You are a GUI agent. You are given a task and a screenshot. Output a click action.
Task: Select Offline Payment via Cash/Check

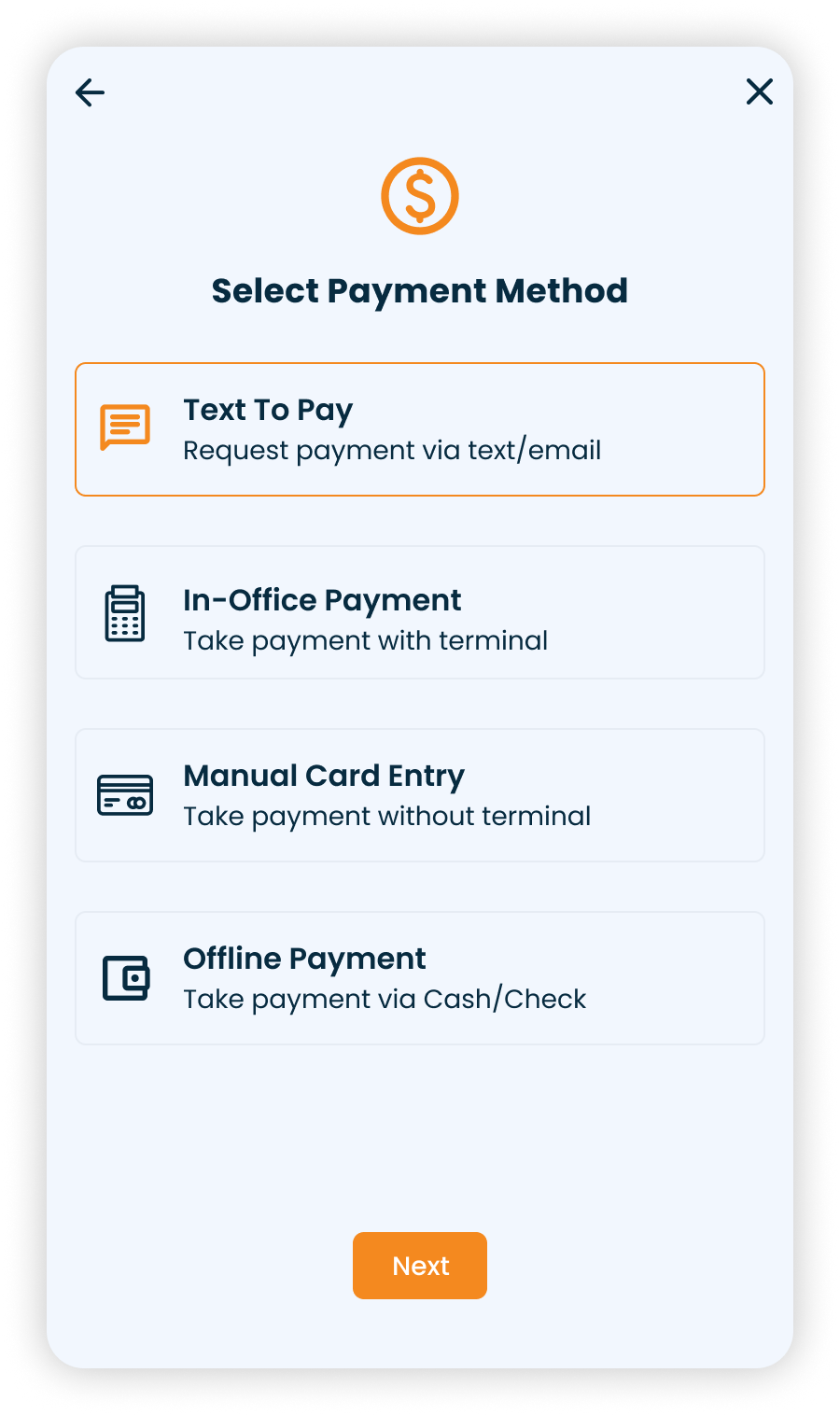coord(420,978)
